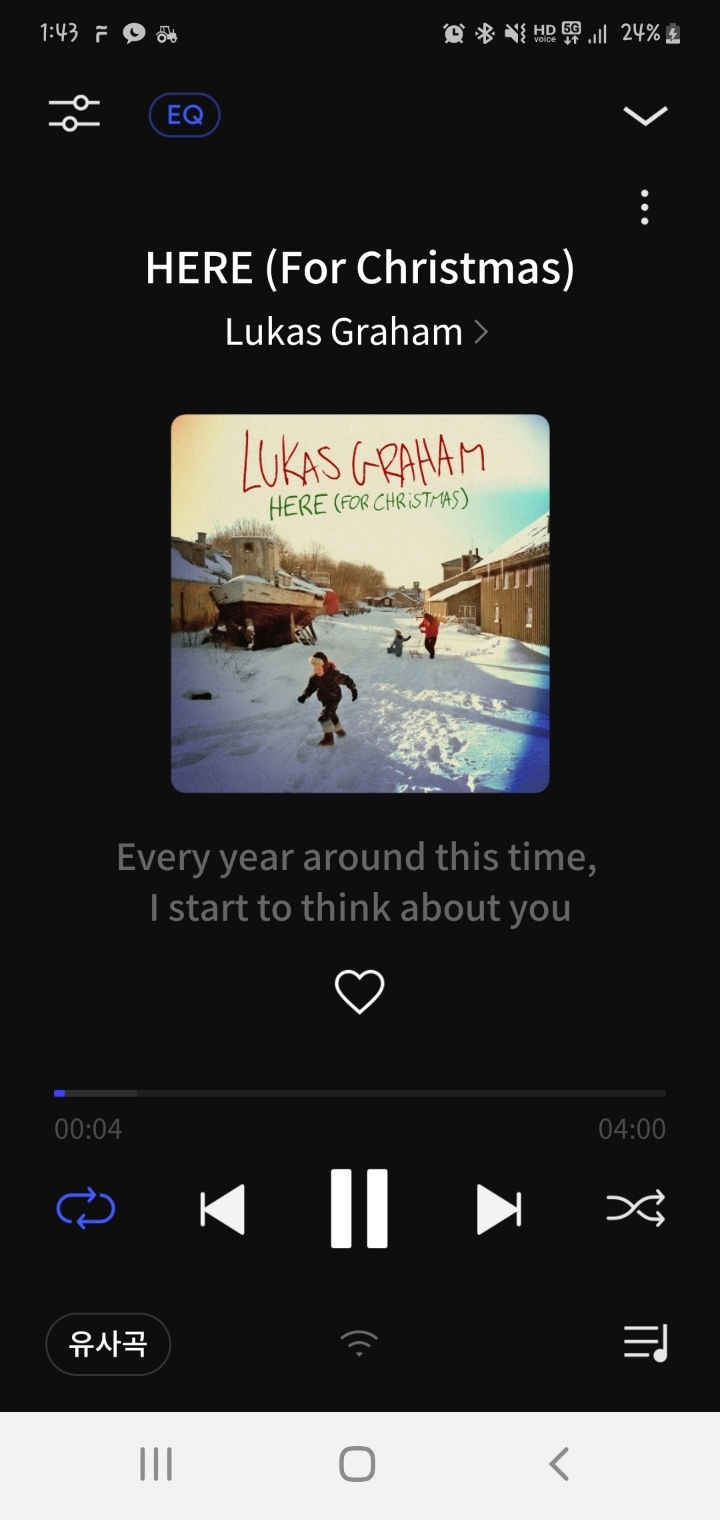Screen dimensions: 720x1520
Task: Open the playlist queue icon
Action: 645,1342
